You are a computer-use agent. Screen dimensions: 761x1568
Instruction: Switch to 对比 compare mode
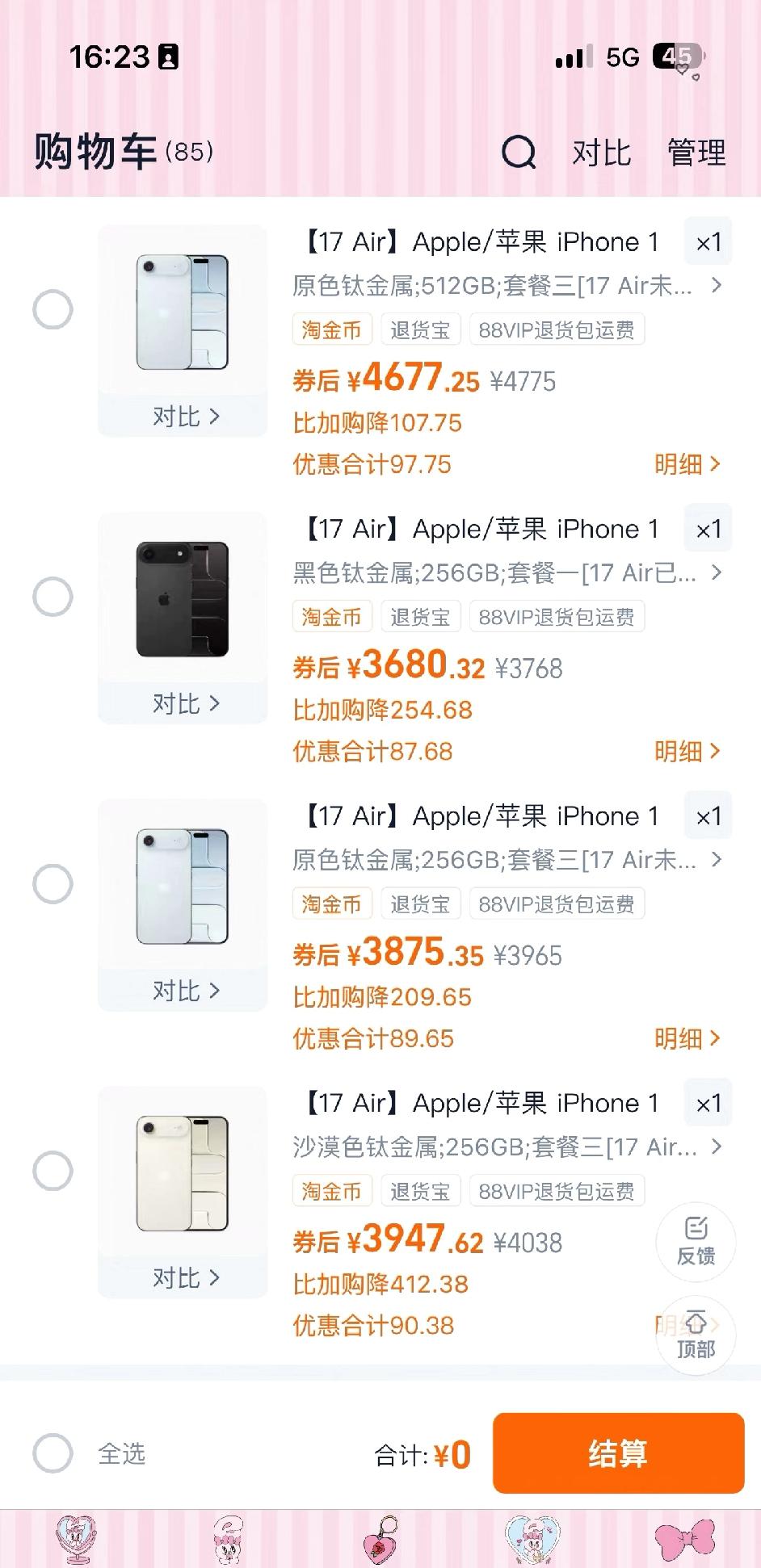(601, 153)
